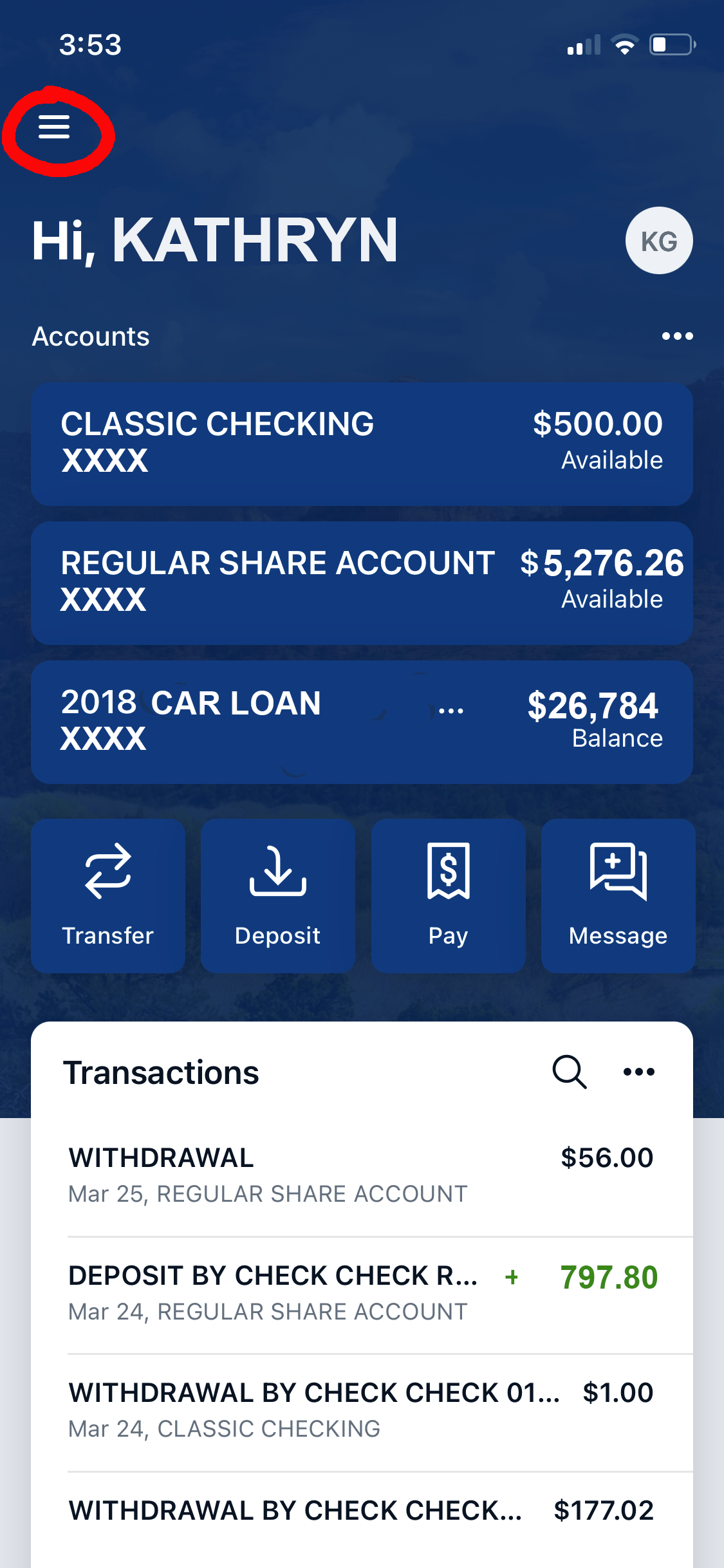Open the KG profile avatar

click(658, 241)
